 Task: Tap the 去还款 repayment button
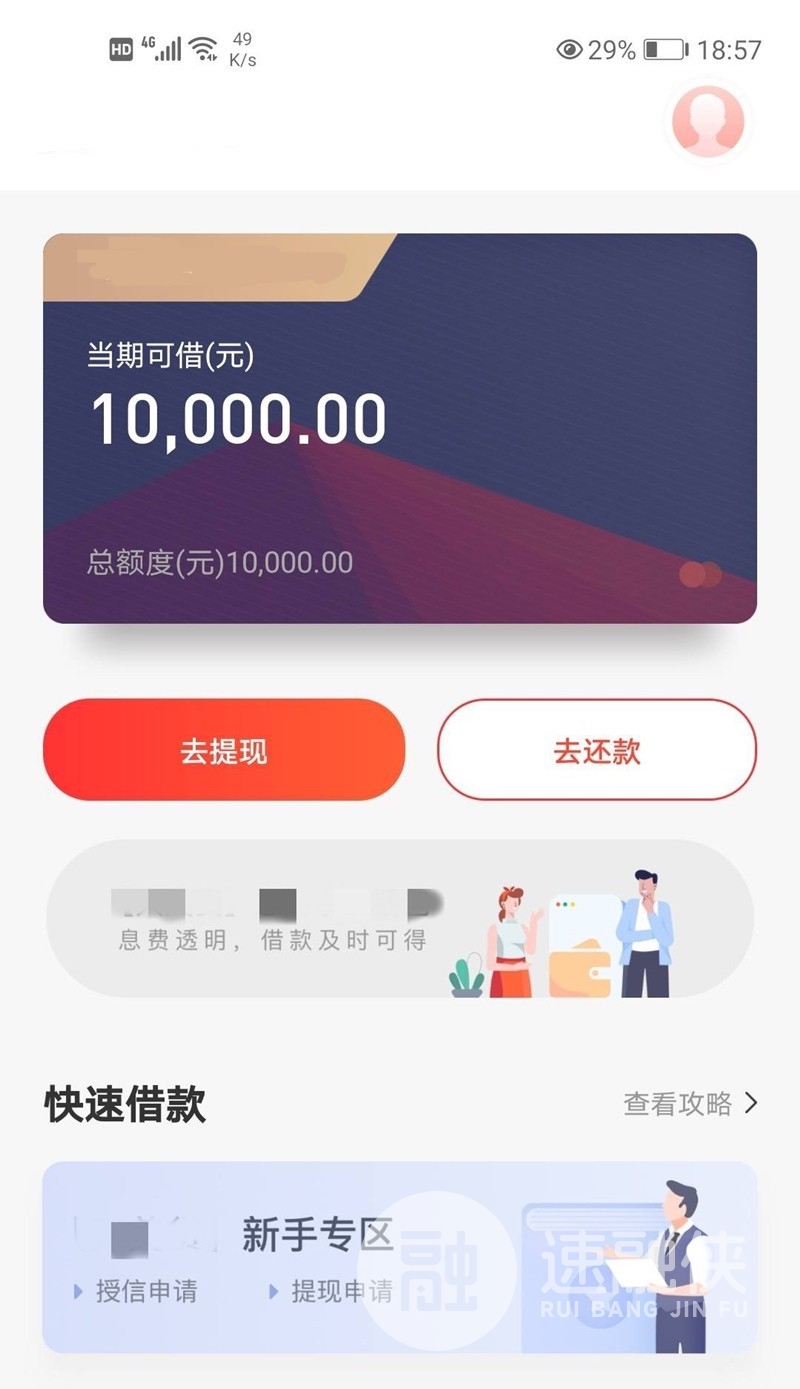click(597, 750)
